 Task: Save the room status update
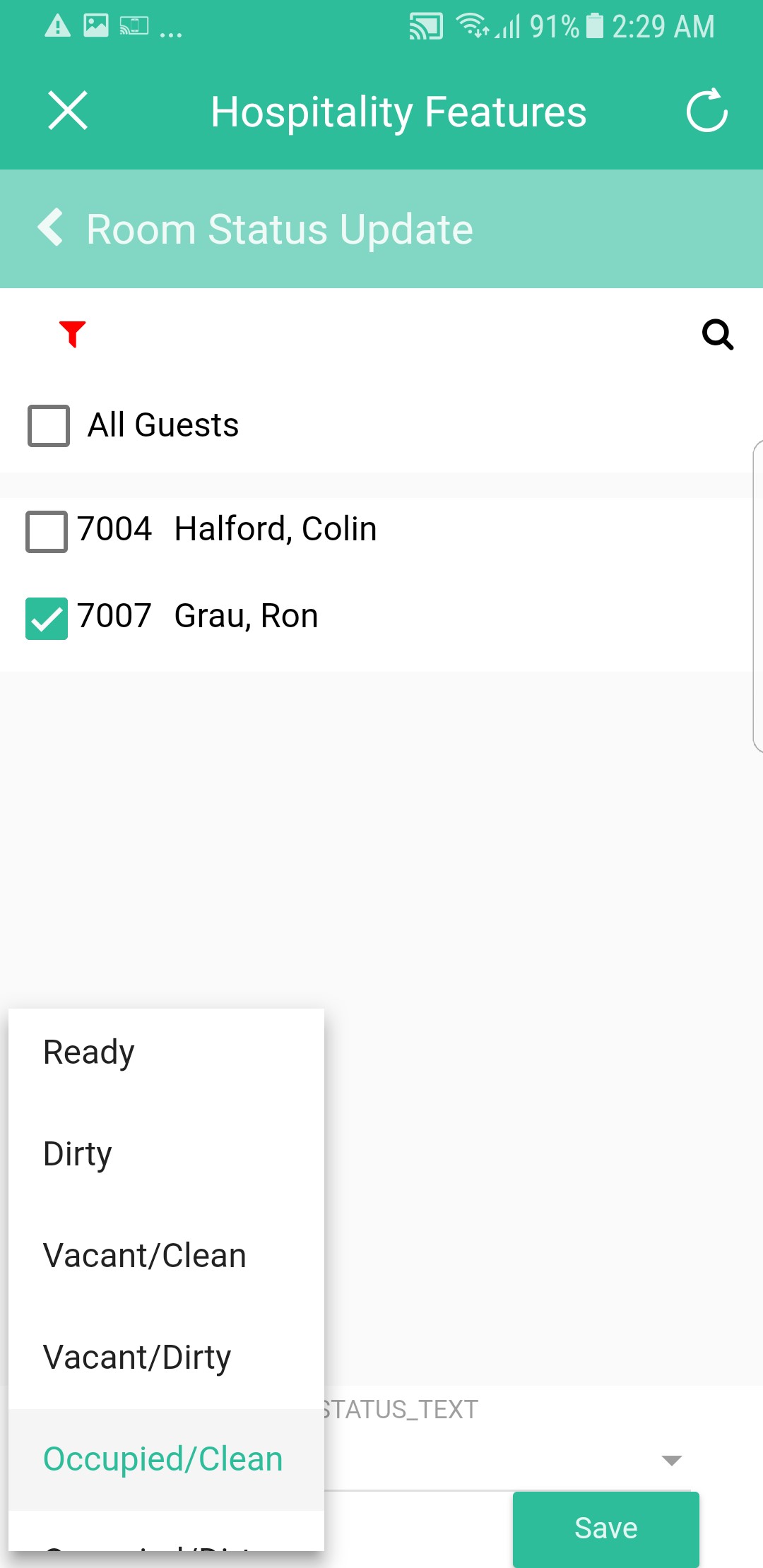pos(605,1528)
